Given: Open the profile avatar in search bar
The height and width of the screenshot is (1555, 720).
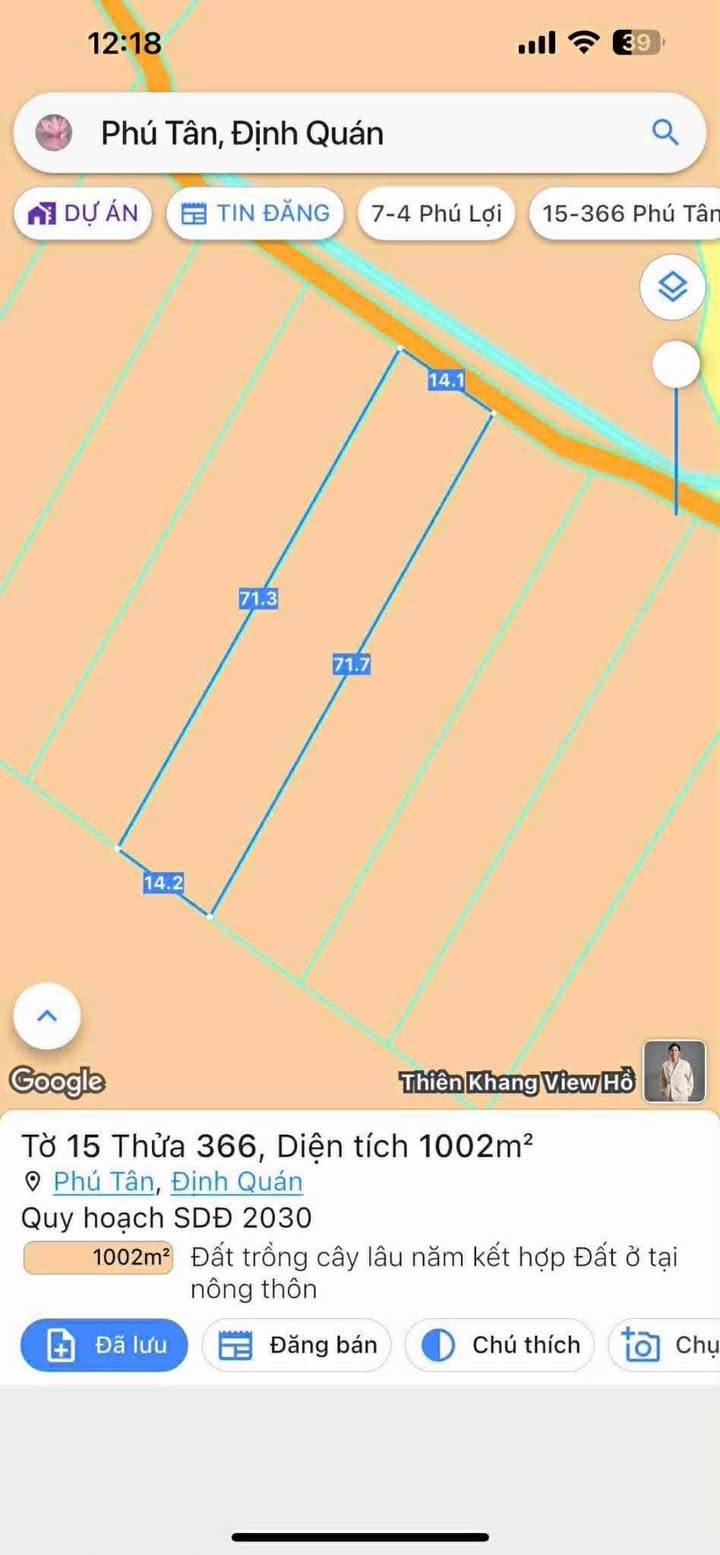Looking at the screenshot, I should [52, 133].
